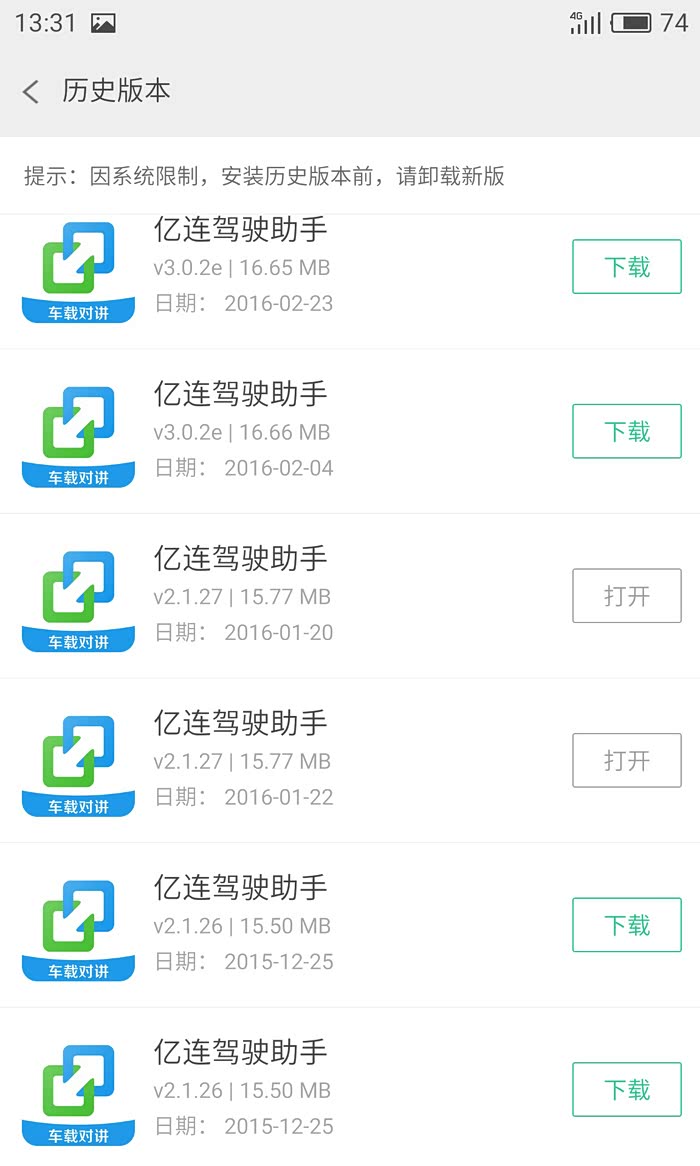Download the version dated 2016-02-23
The image size is (700, 1166).
click(626, 267)
